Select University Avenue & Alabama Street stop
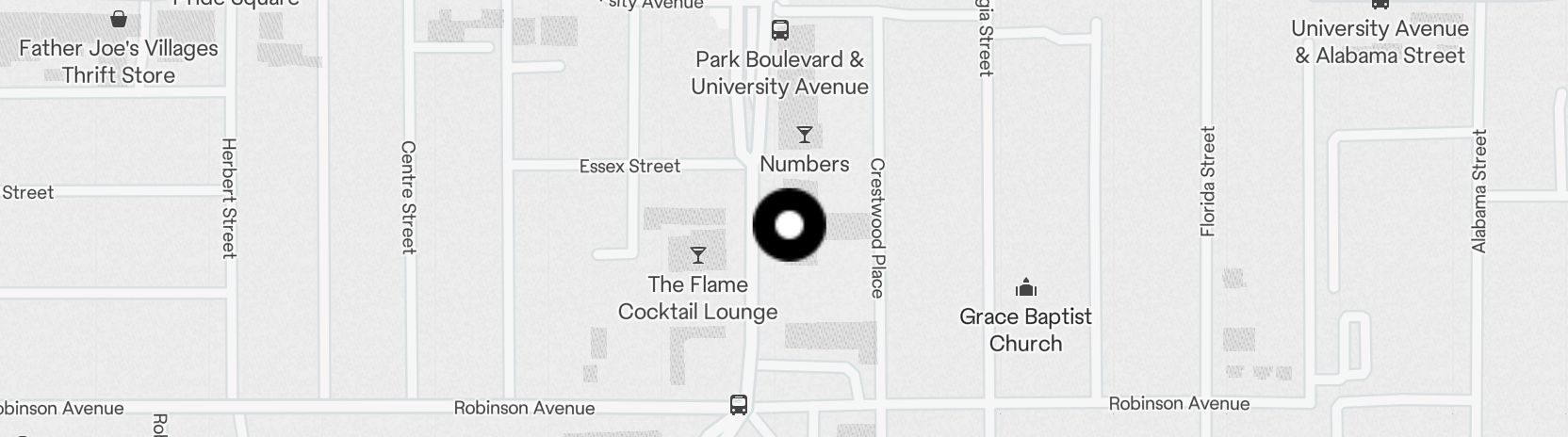The image size is (1568, 437). click(1380, 5)
